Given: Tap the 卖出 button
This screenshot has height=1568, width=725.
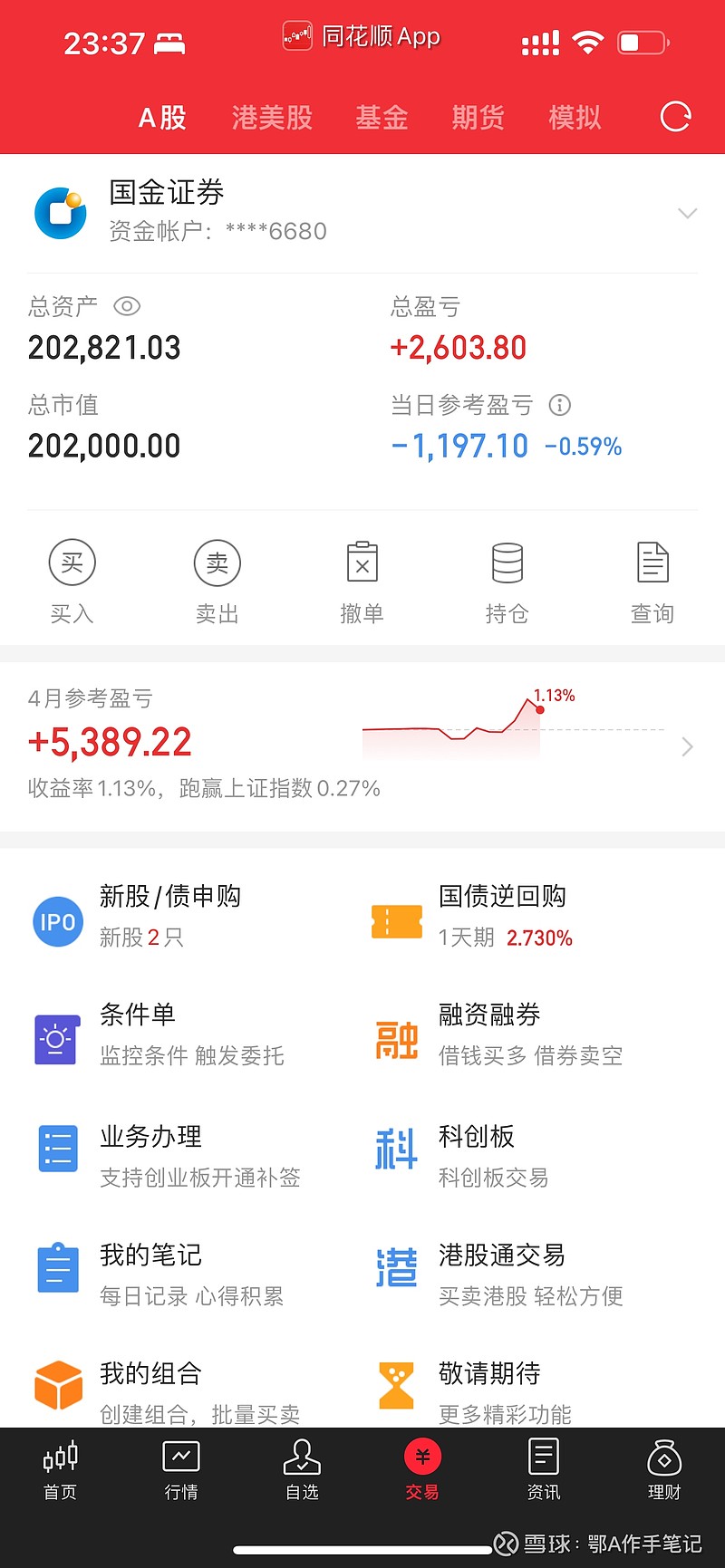Looking at the screenshot, I should click(x=217, y=582).
